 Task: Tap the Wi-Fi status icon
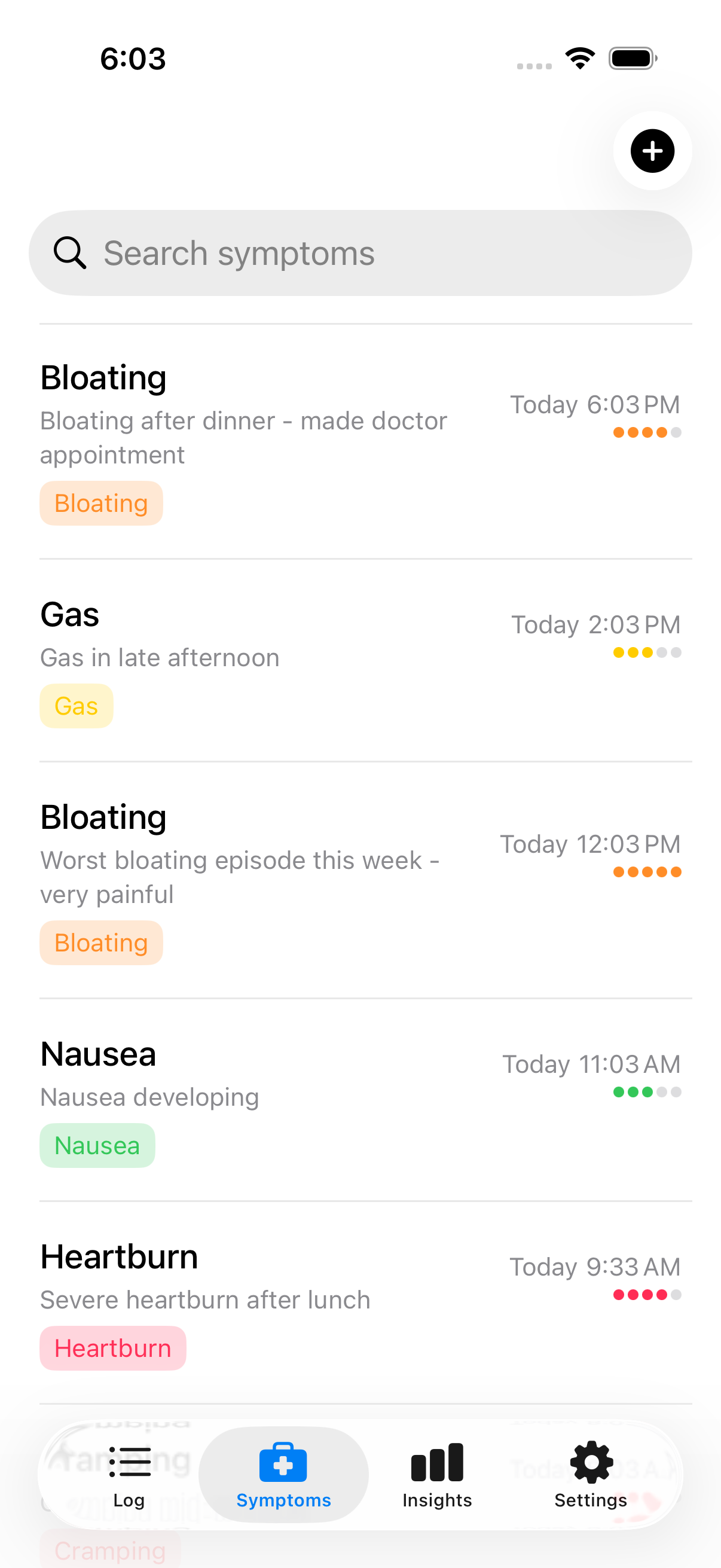click(579, 57)
